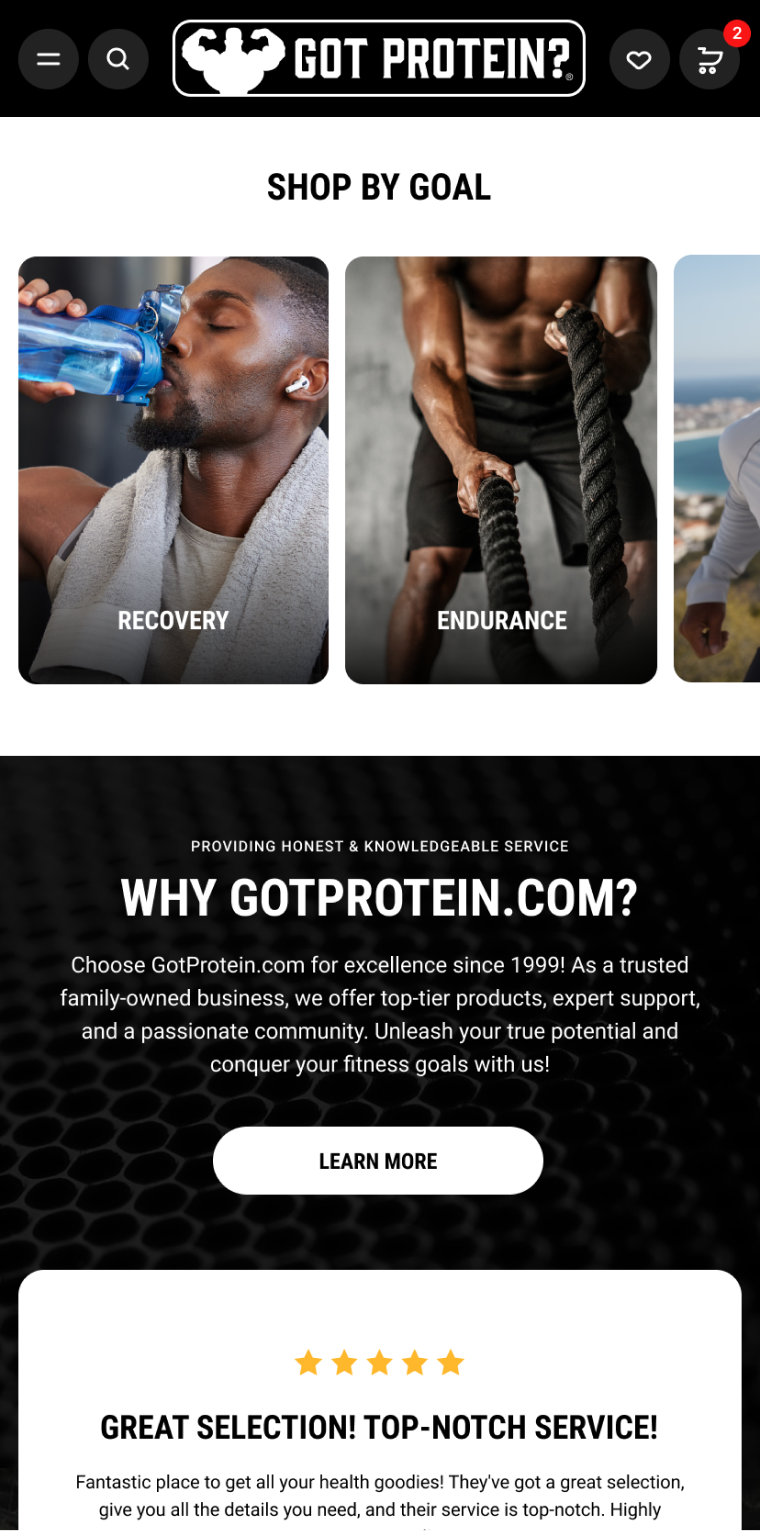
Task: Select the partially visible third goal card
Action: coord(718,470)
